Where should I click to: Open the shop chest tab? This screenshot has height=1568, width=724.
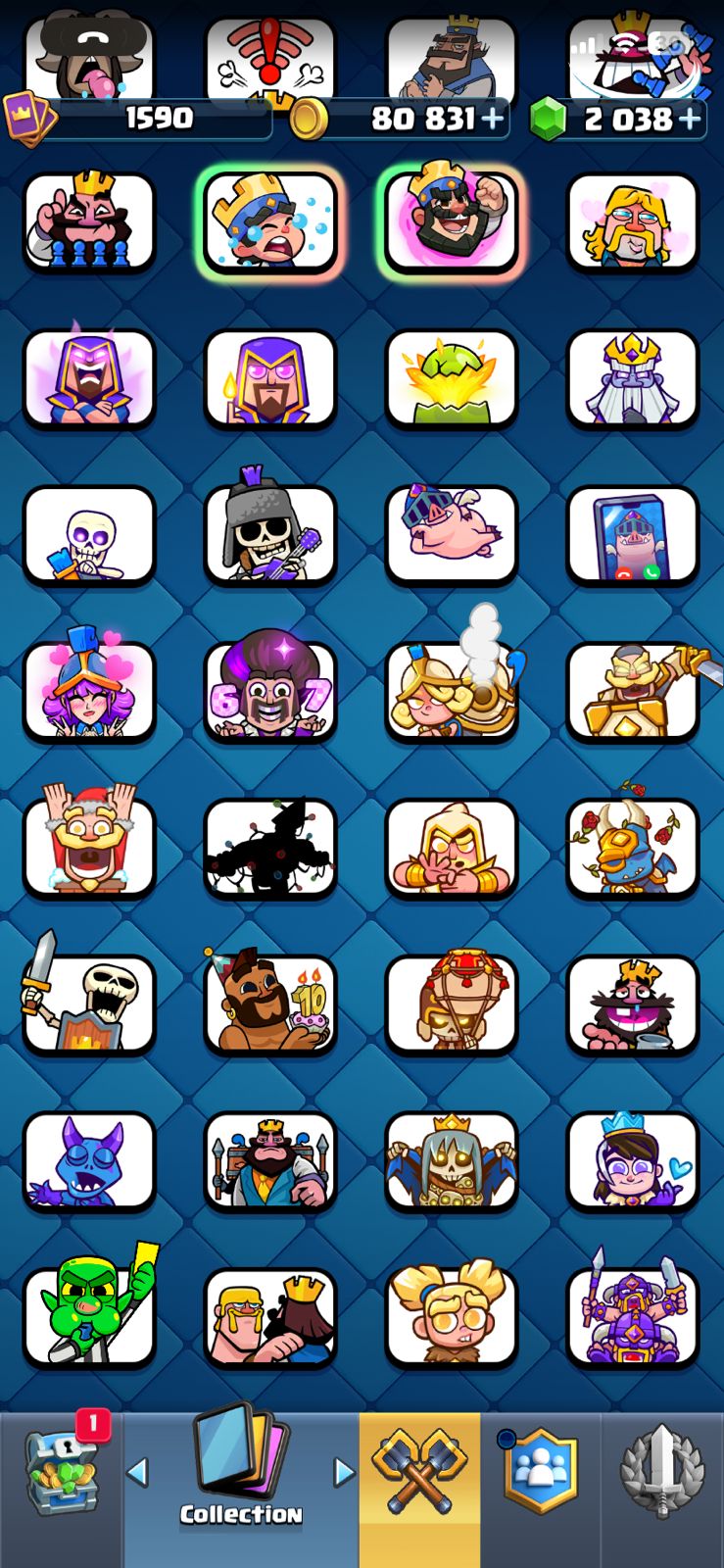[62, 1490]
